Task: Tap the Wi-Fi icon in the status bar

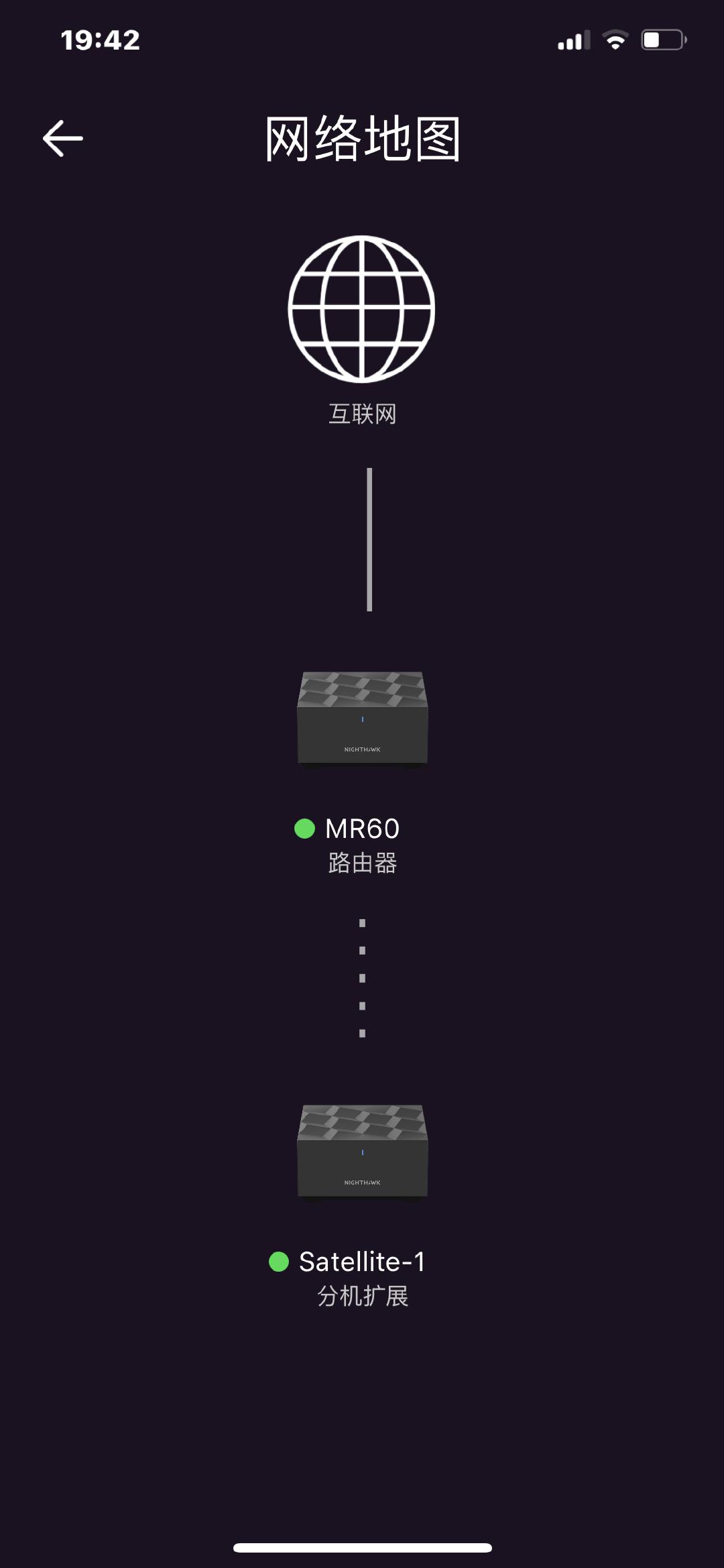Action: (x=614, y=40)
